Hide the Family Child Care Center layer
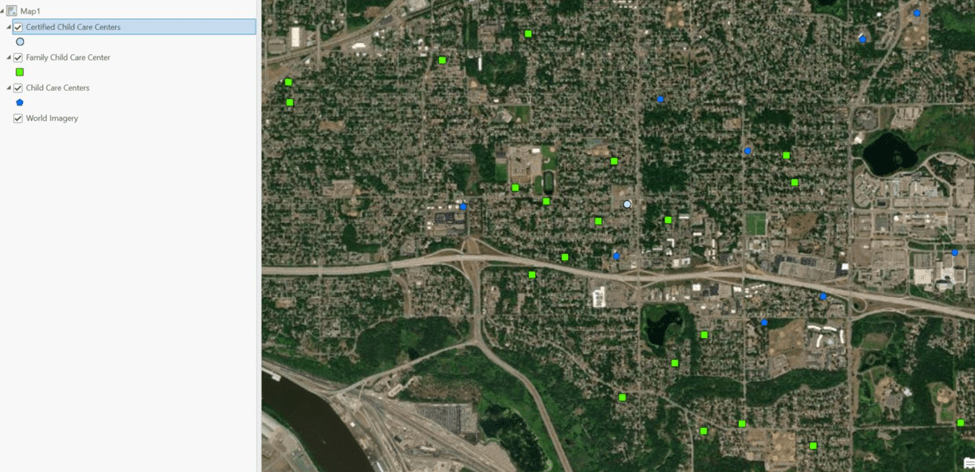 (x=18, y=58)
